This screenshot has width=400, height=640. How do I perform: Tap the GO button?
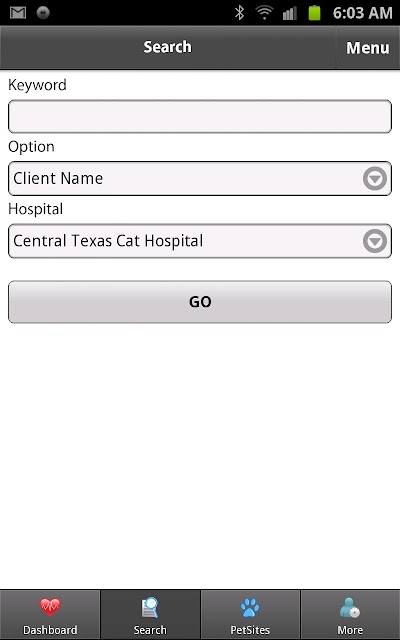[200, 302]
